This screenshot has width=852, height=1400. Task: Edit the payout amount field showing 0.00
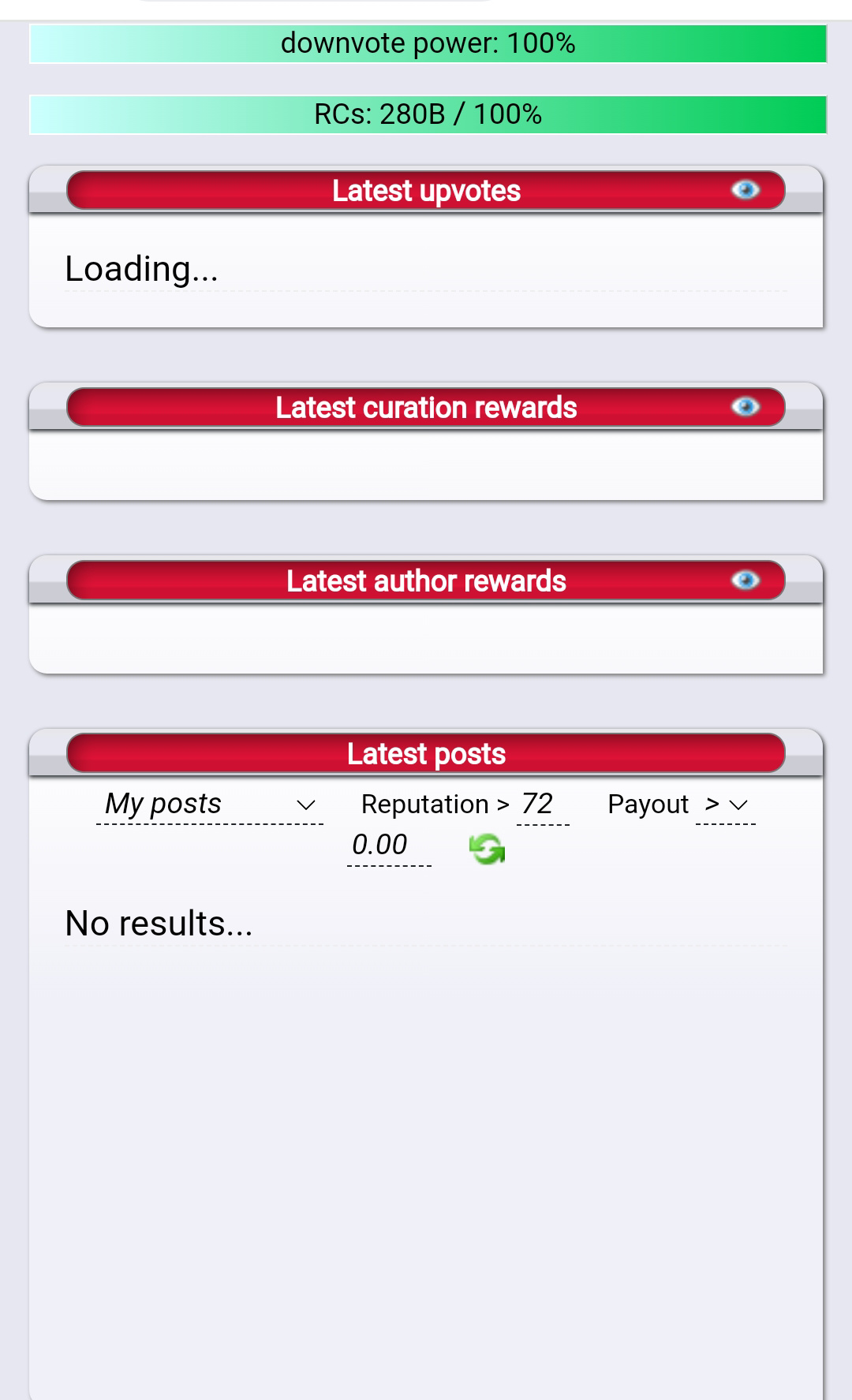pyautogui.click(x=388, y=846)
